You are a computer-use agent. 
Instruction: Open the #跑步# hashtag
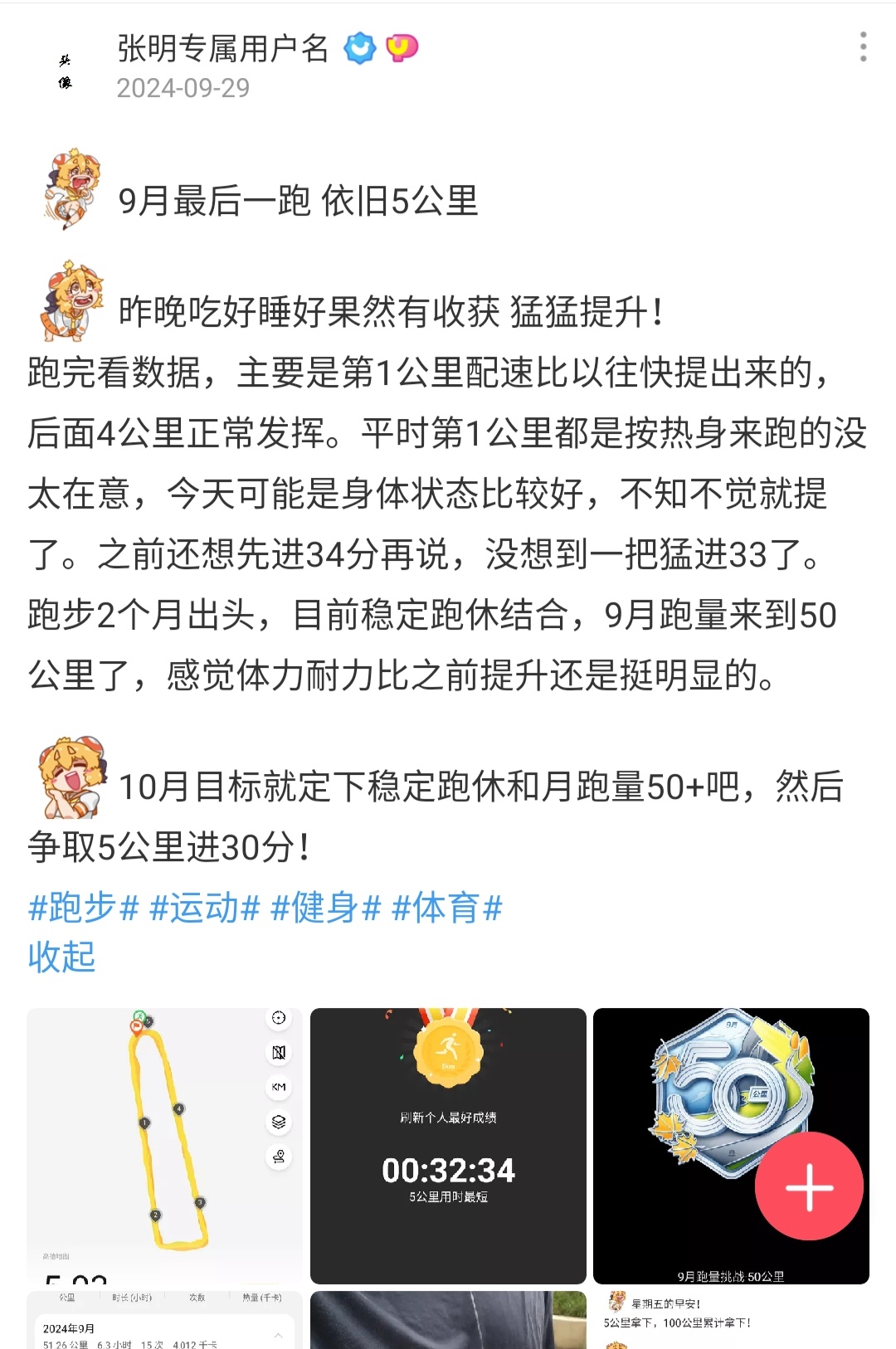[x=83, y=908]
